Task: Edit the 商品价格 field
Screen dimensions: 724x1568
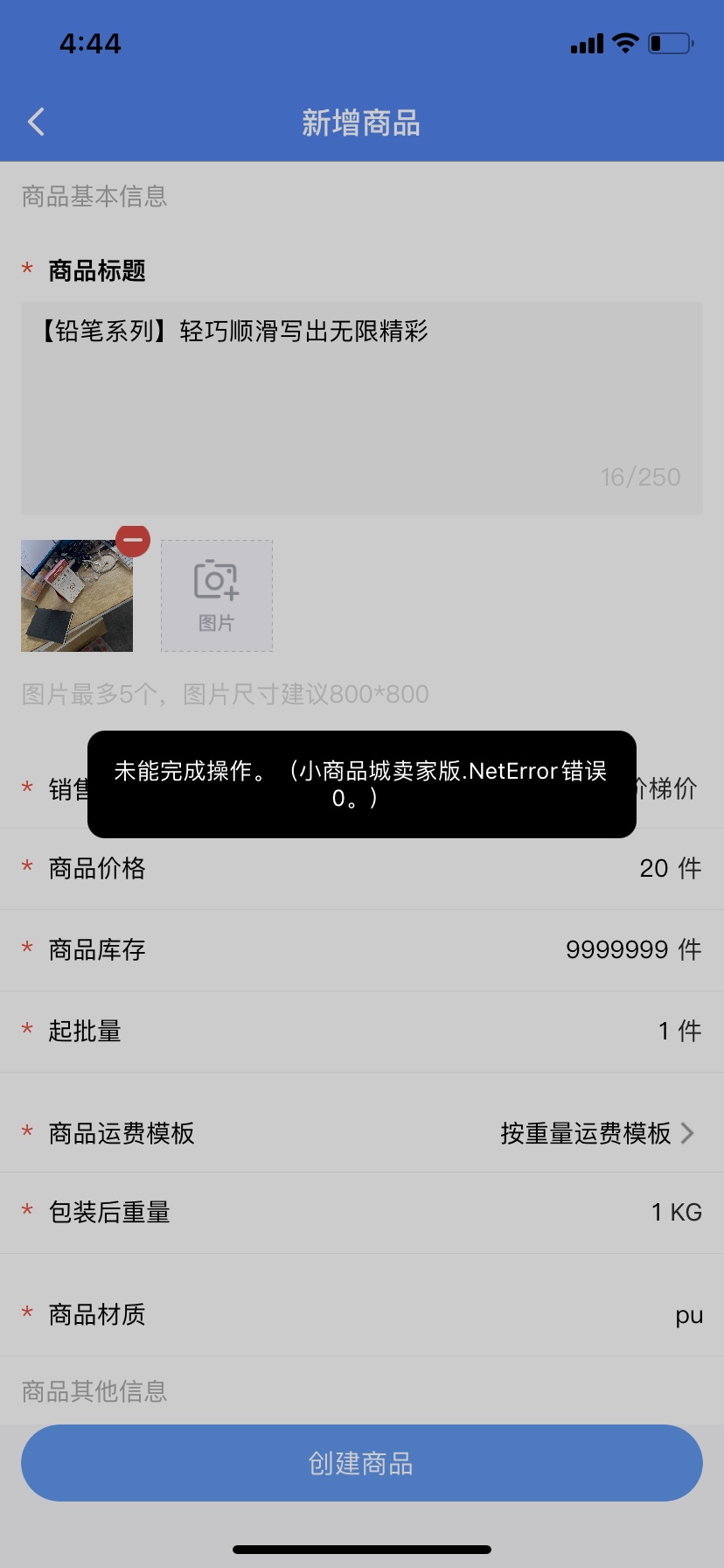Action: 362,869
